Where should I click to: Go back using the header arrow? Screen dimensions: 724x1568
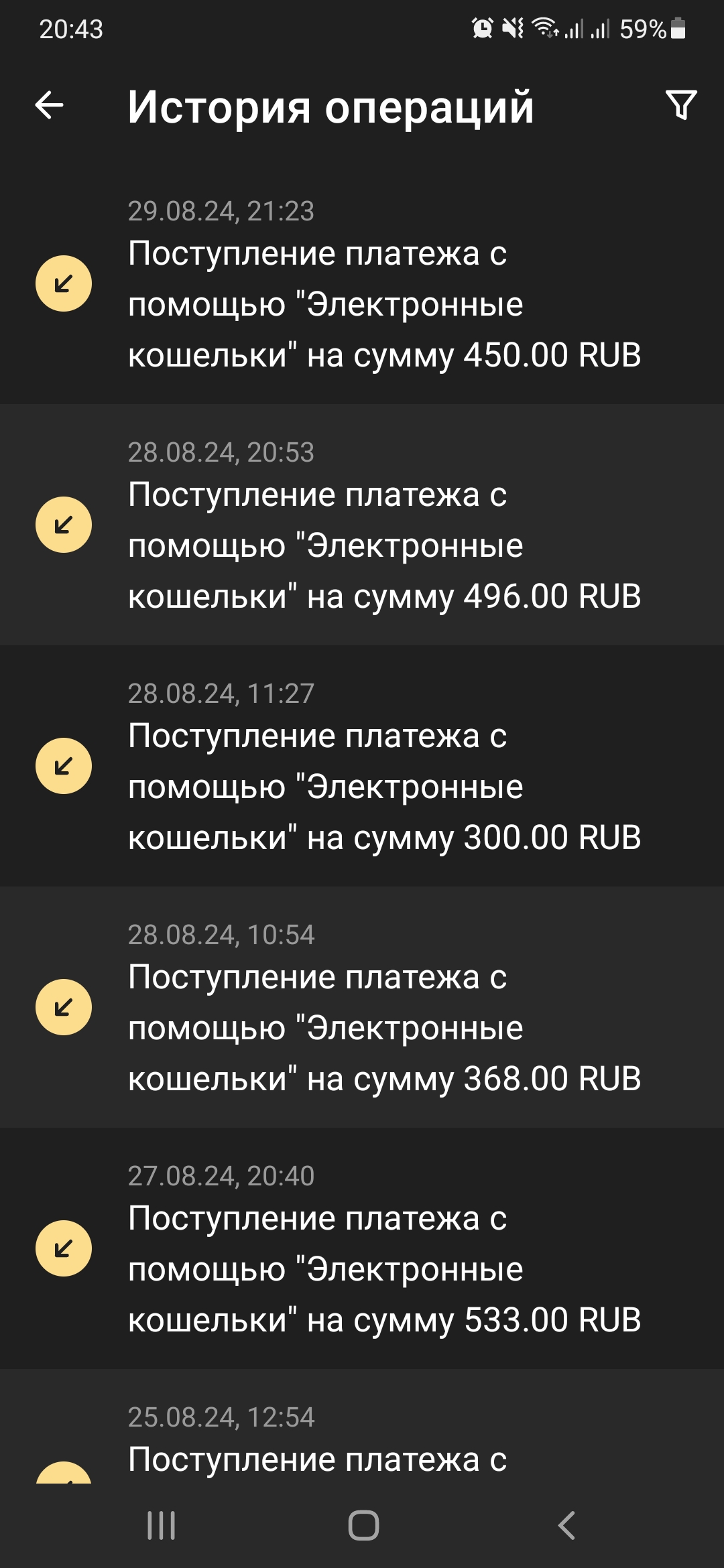point(50,105)
